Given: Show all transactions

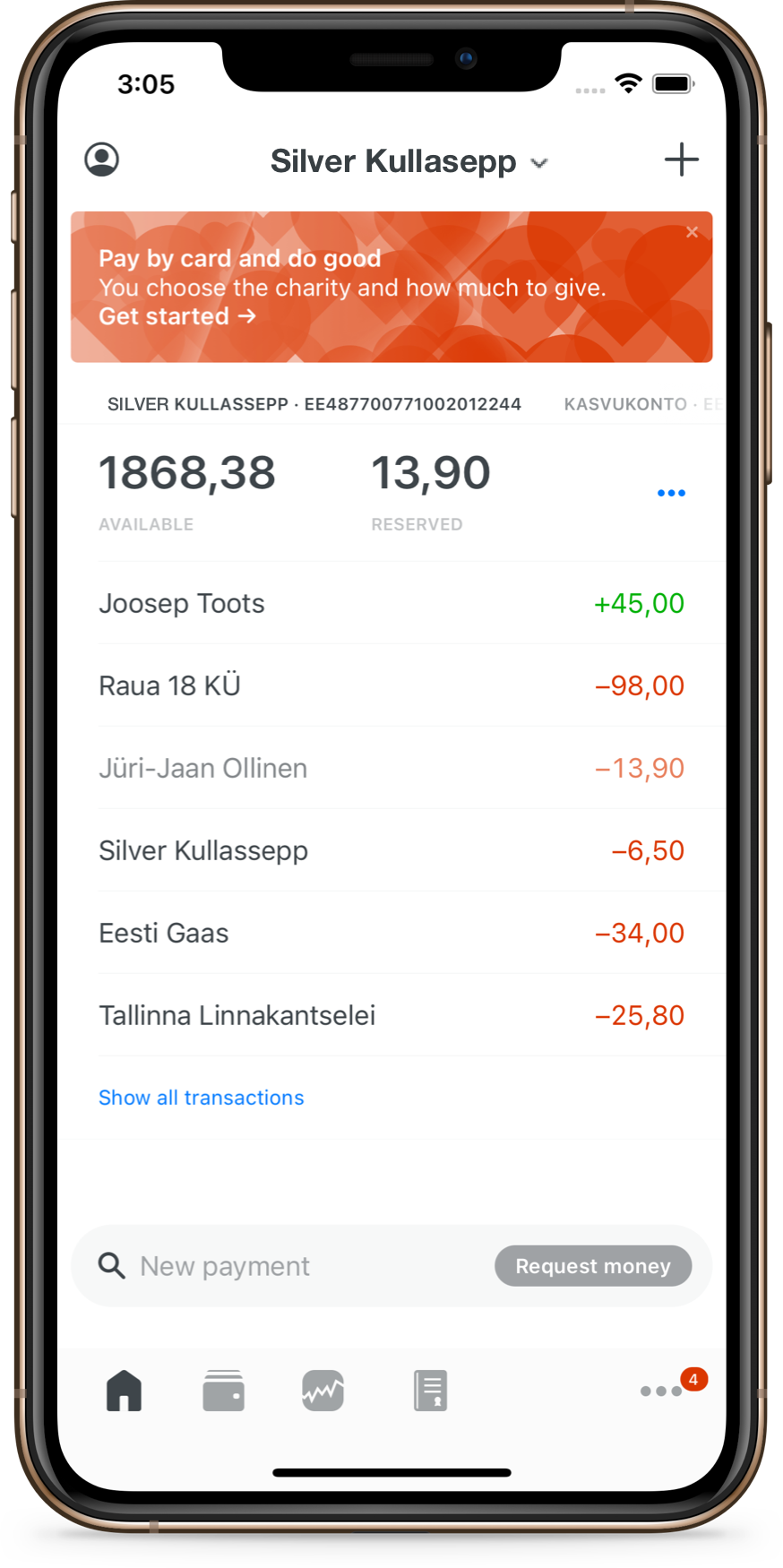Looking at the screenshot, I should pos(202,1098).
